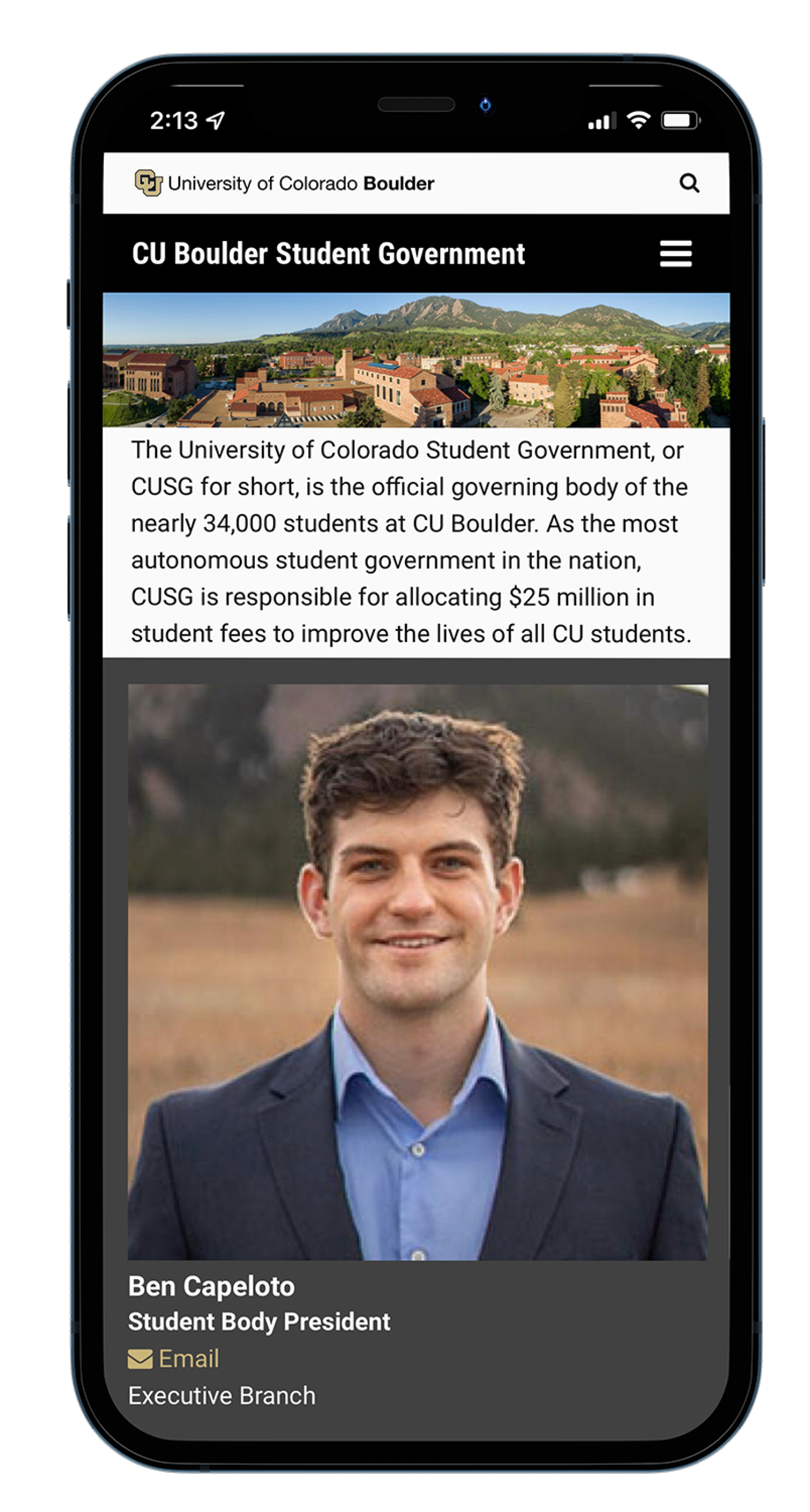Image resolution: width=810 pixels, height=1512 pixels.
Task: Open the University of Colorado Boulder home link
Action: click(285, 183)
